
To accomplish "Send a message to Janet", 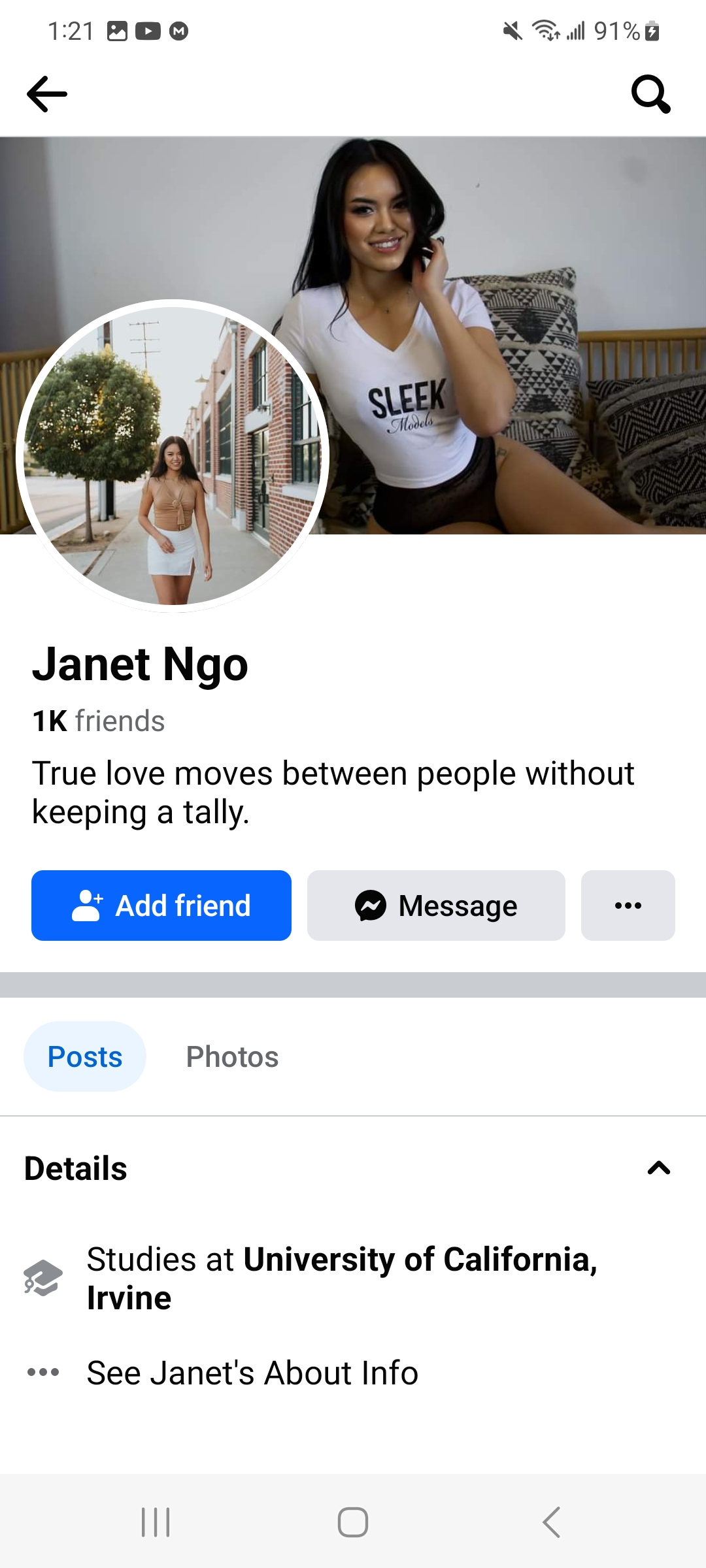I will click(436, 906).
